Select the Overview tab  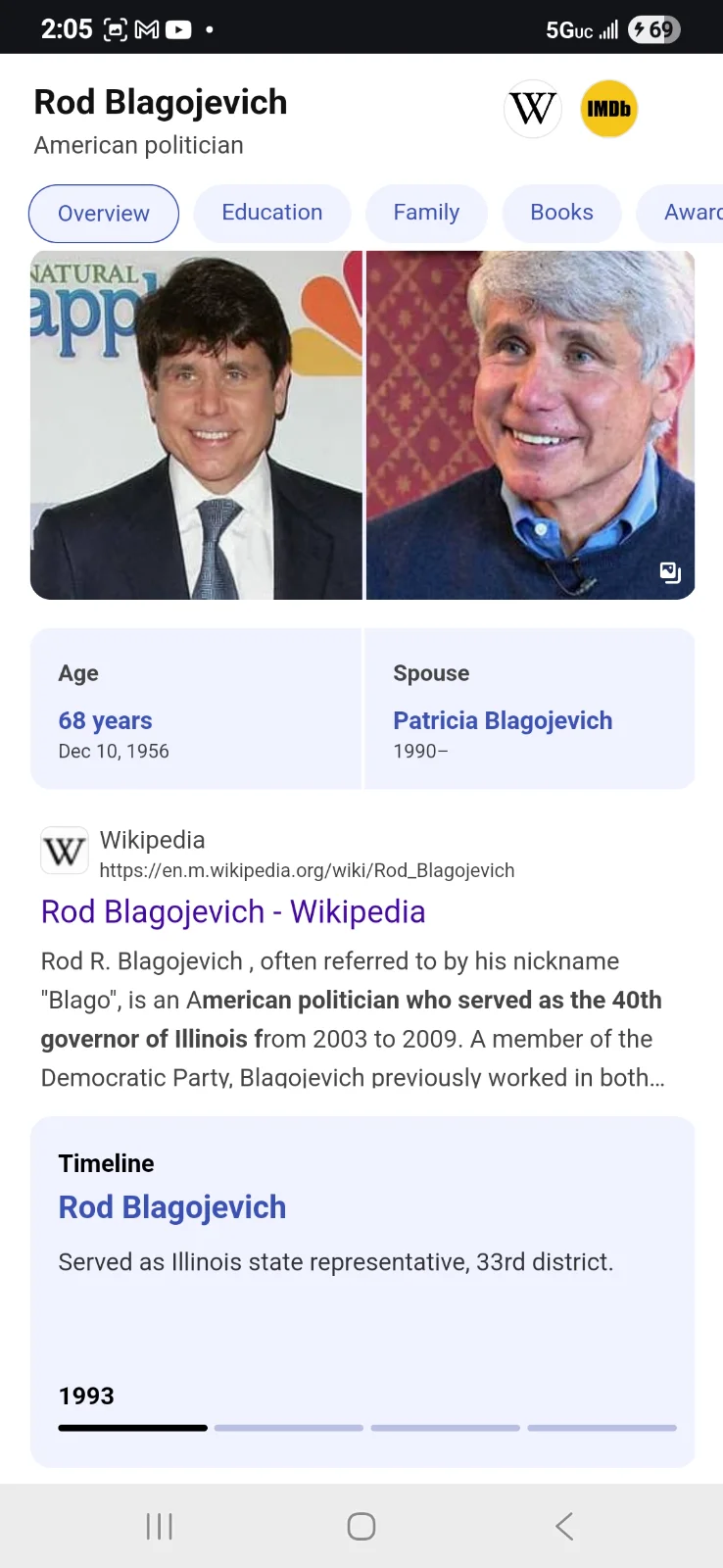click(104, 214)
